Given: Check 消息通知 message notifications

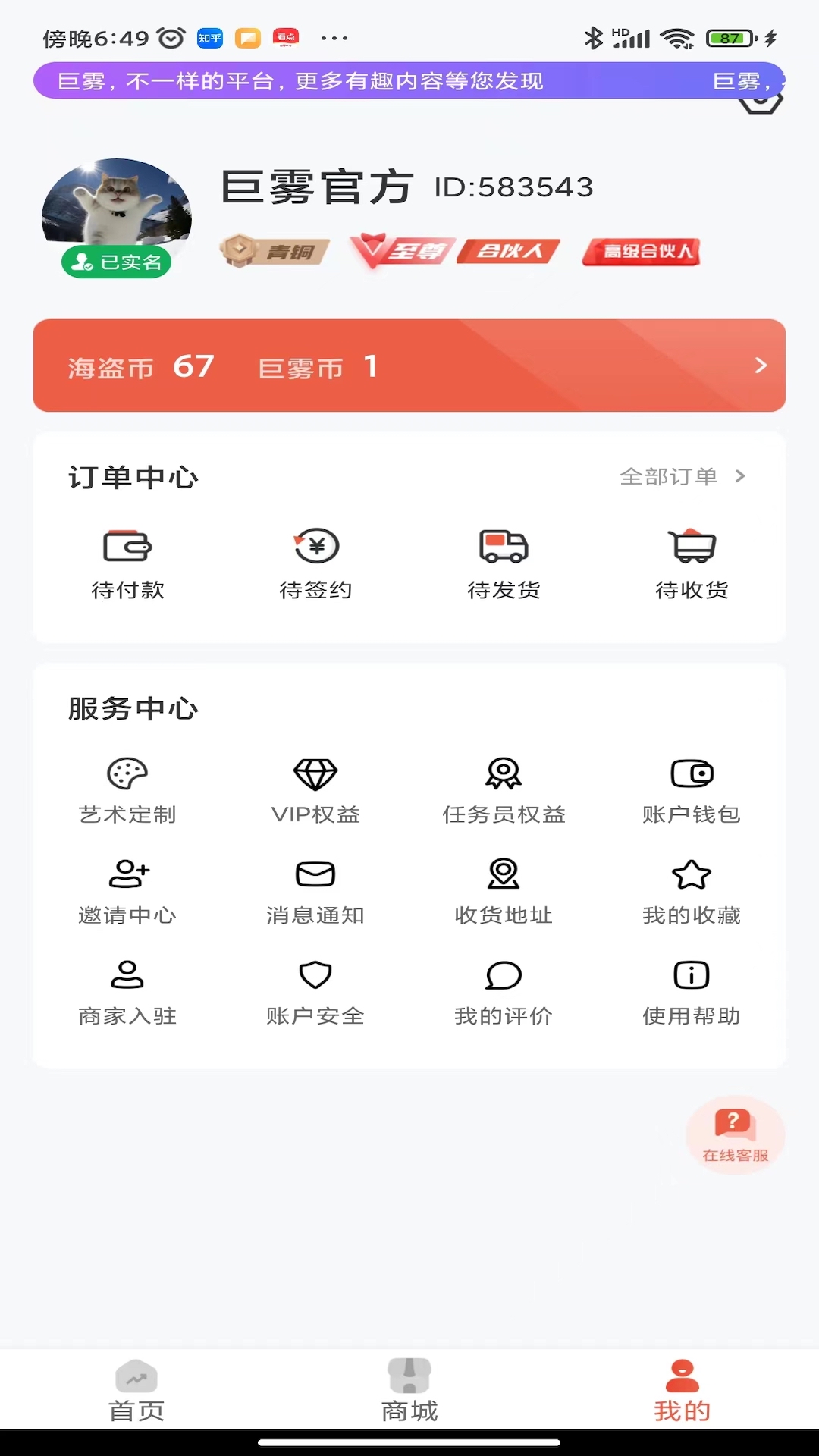Looking at the screenshot, I should click(x=315, y=889).
